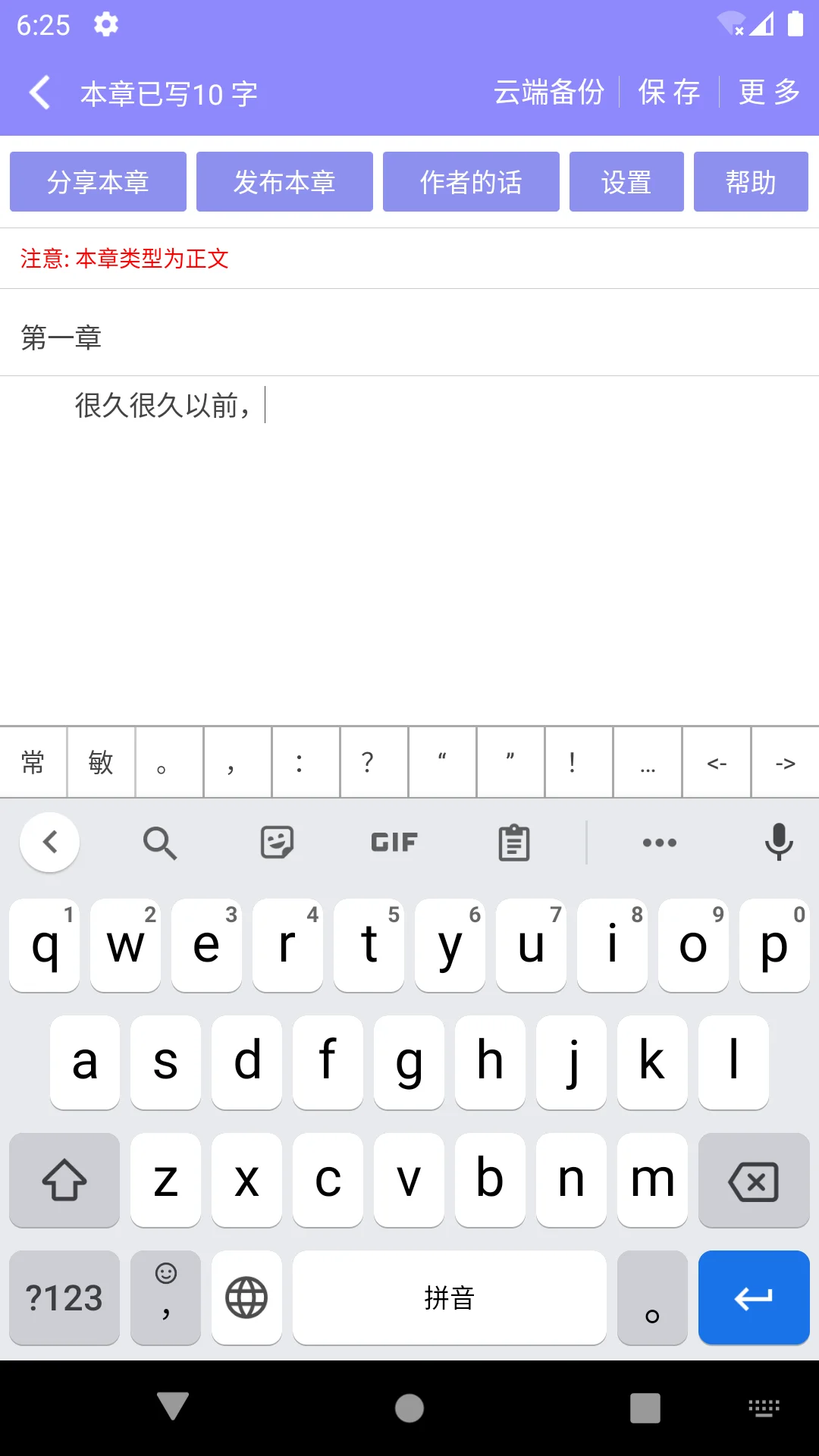819x1456 pixels.
Task: Expand more Gboard options via three dots
Action: 659,842
